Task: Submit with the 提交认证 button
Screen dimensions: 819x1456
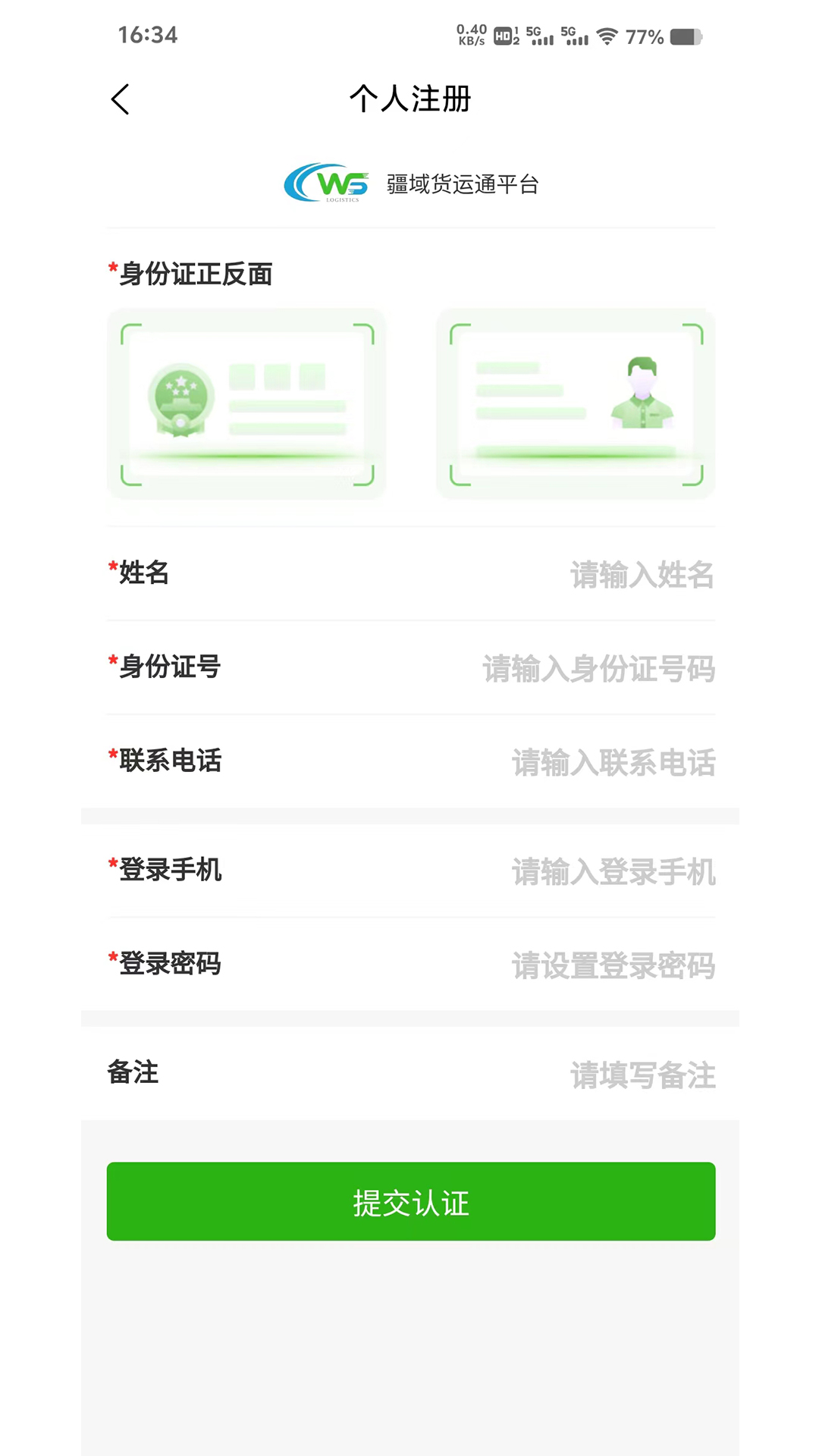Action: 411,1202
